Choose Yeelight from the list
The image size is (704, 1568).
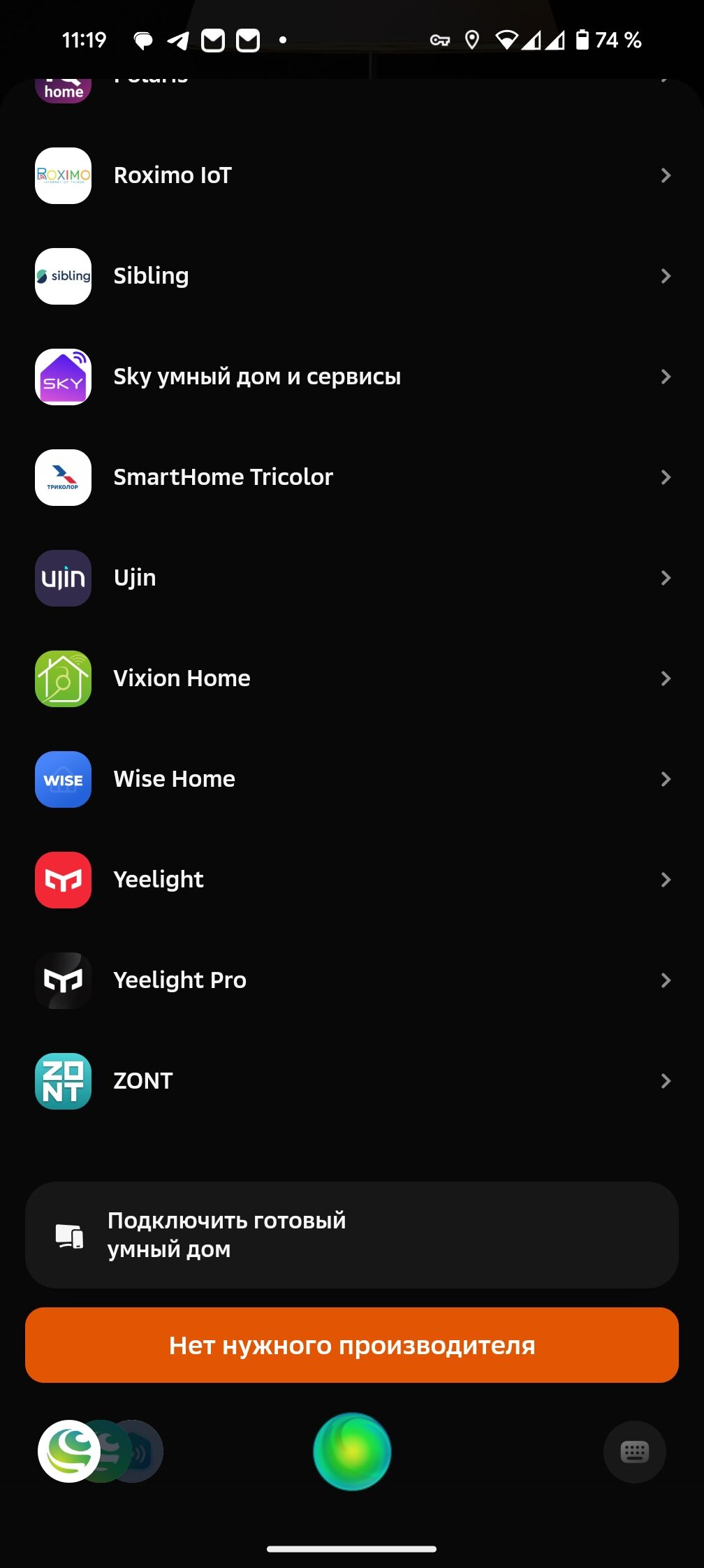[352, 880]
